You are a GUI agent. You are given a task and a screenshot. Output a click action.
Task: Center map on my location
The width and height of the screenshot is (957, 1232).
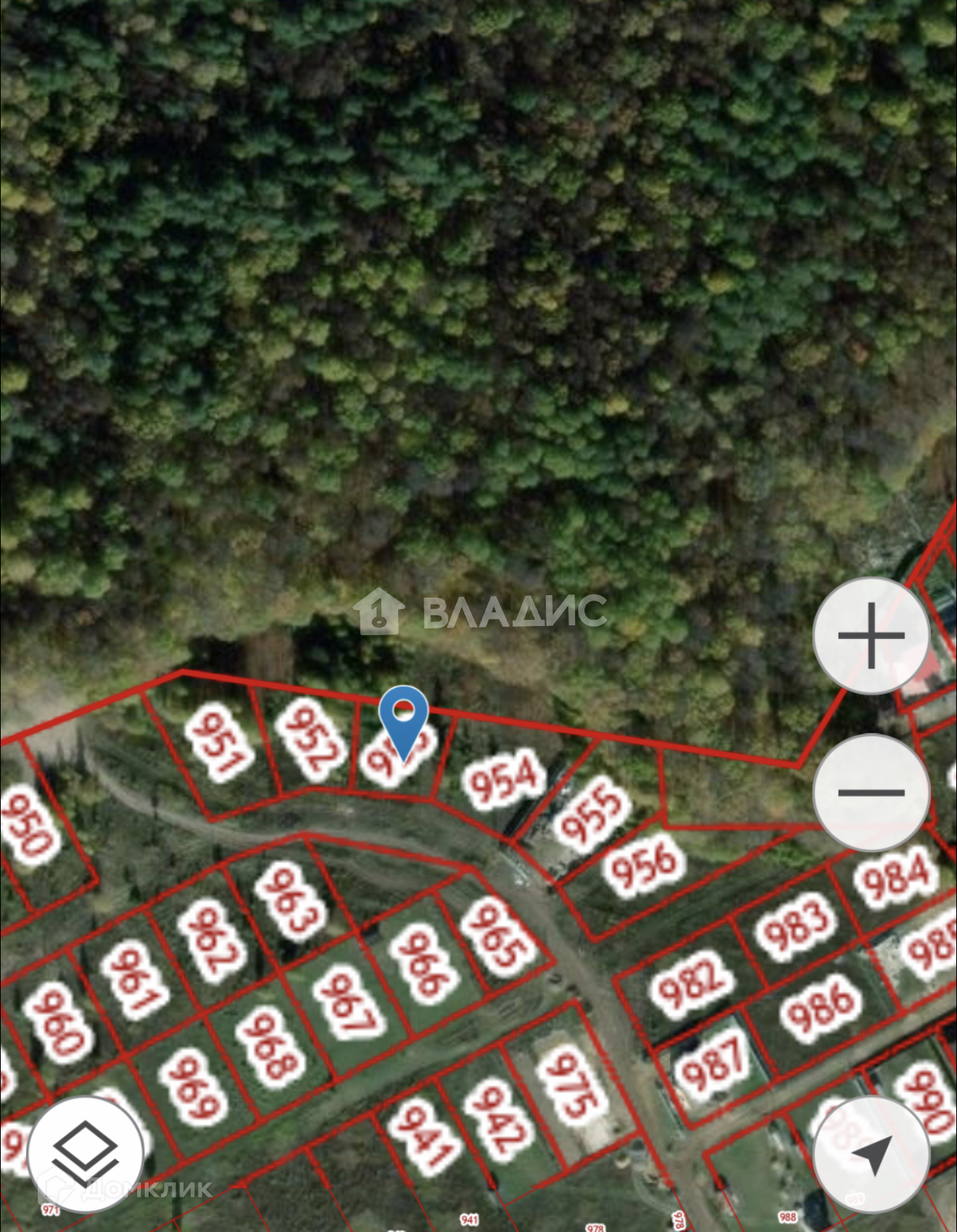tap(871, 1153)
